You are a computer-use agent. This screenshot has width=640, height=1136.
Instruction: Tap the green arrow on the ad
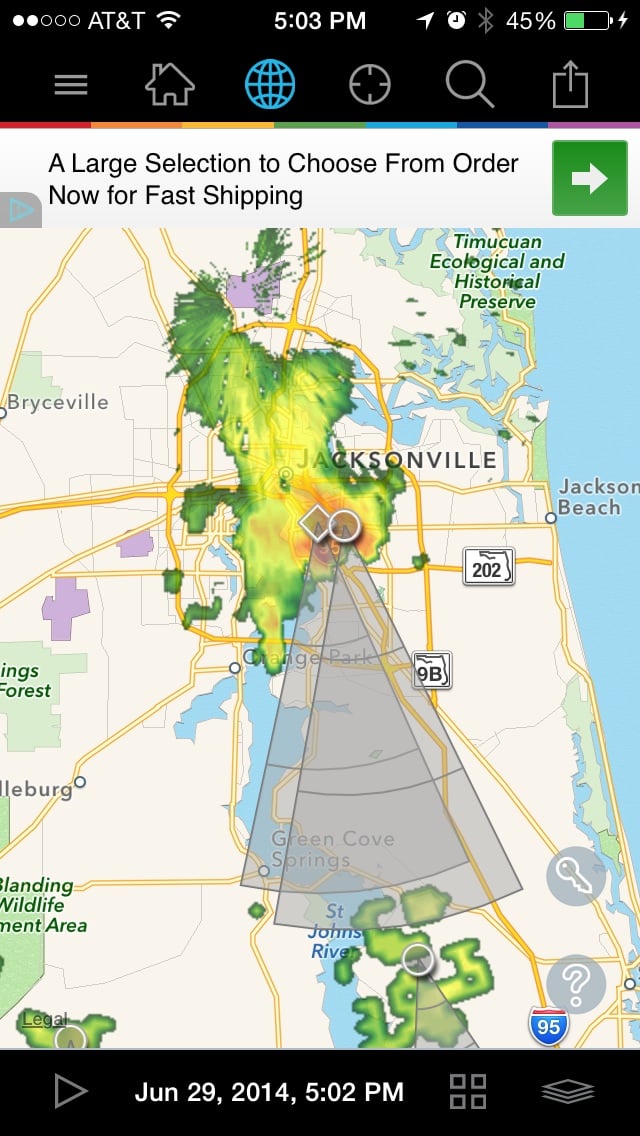point(590,178)
